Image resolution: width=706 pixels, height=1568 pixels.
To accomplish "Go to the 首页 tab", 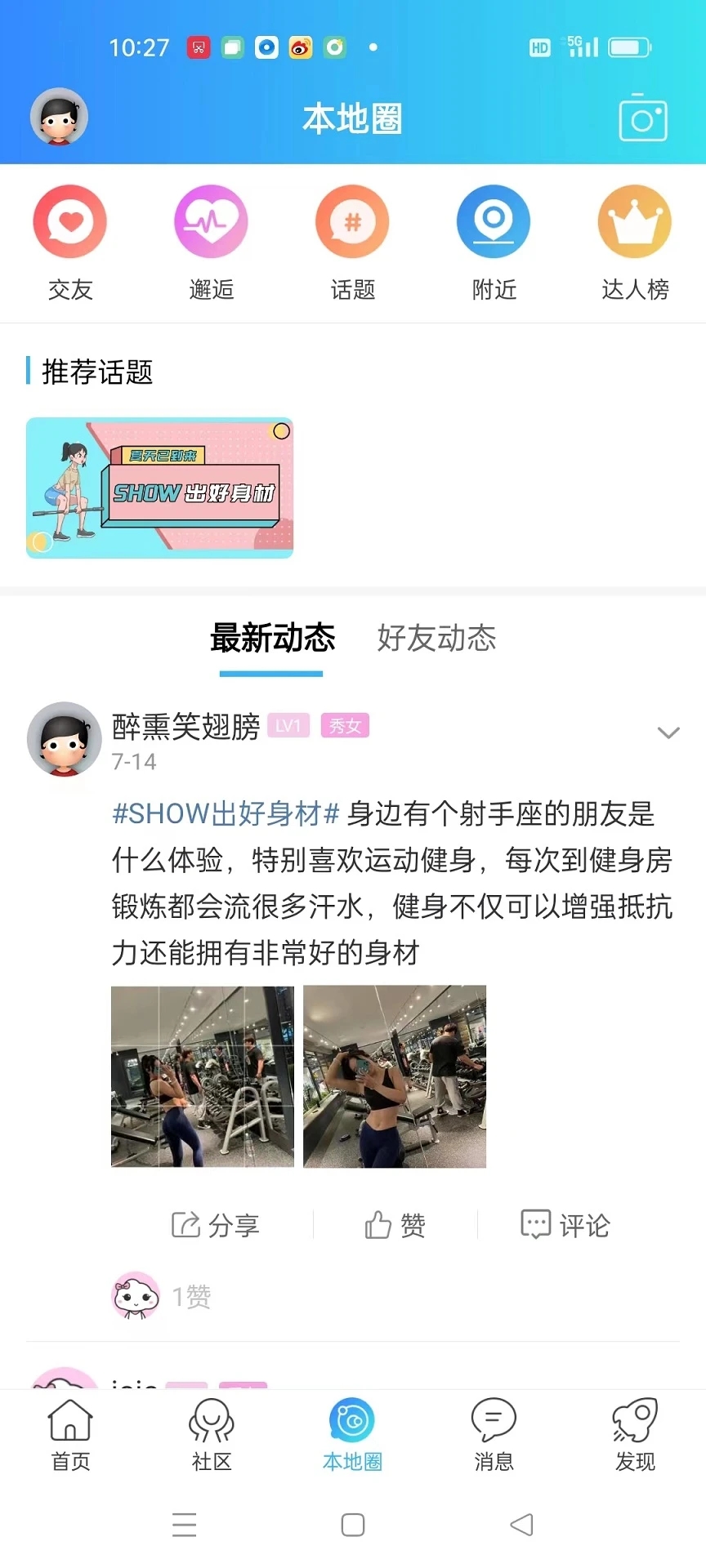I will pyautogui.click(x=70, y=1435).
